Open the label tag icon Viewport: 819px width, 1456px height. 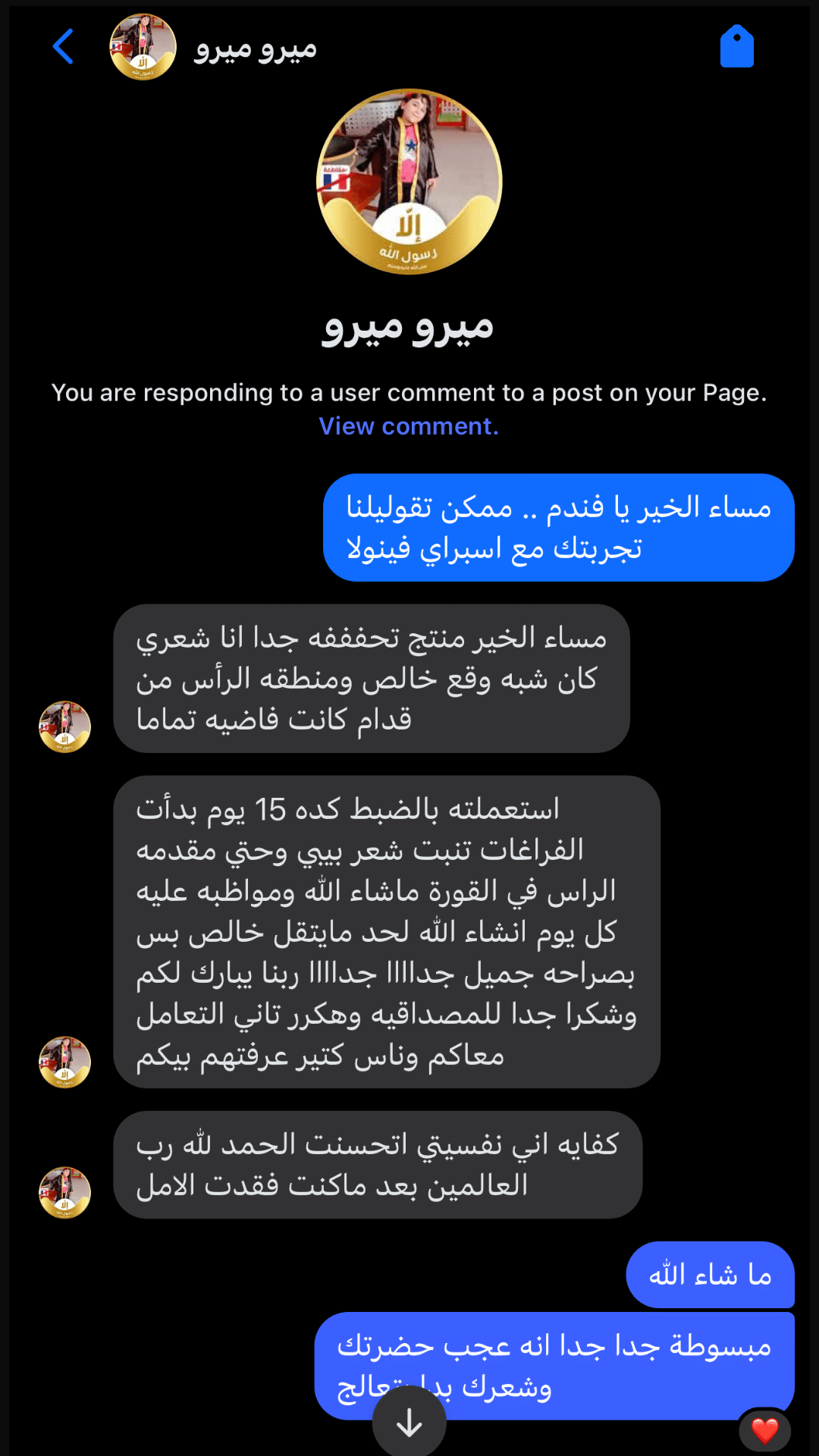coord(736,47)
